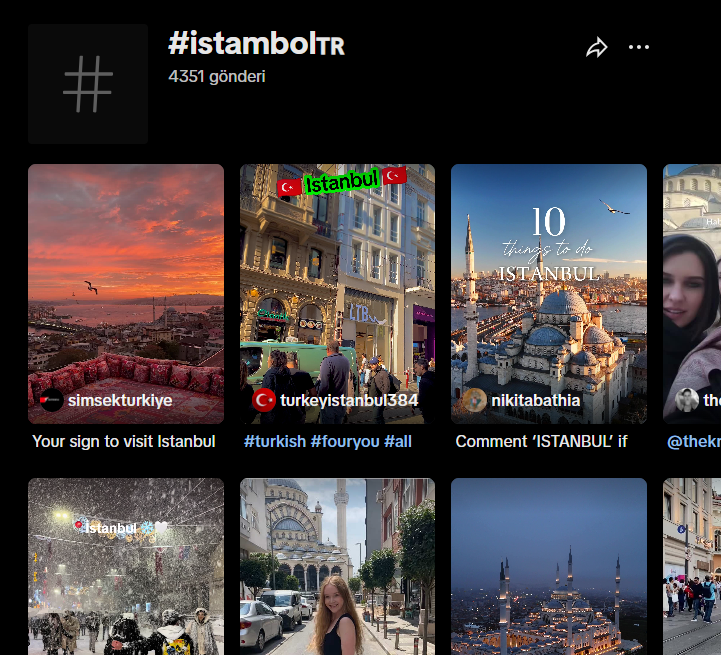Follow the #all hashtag link
The width and height of the screenshot is (721, 655).
(x=398, y=442)
